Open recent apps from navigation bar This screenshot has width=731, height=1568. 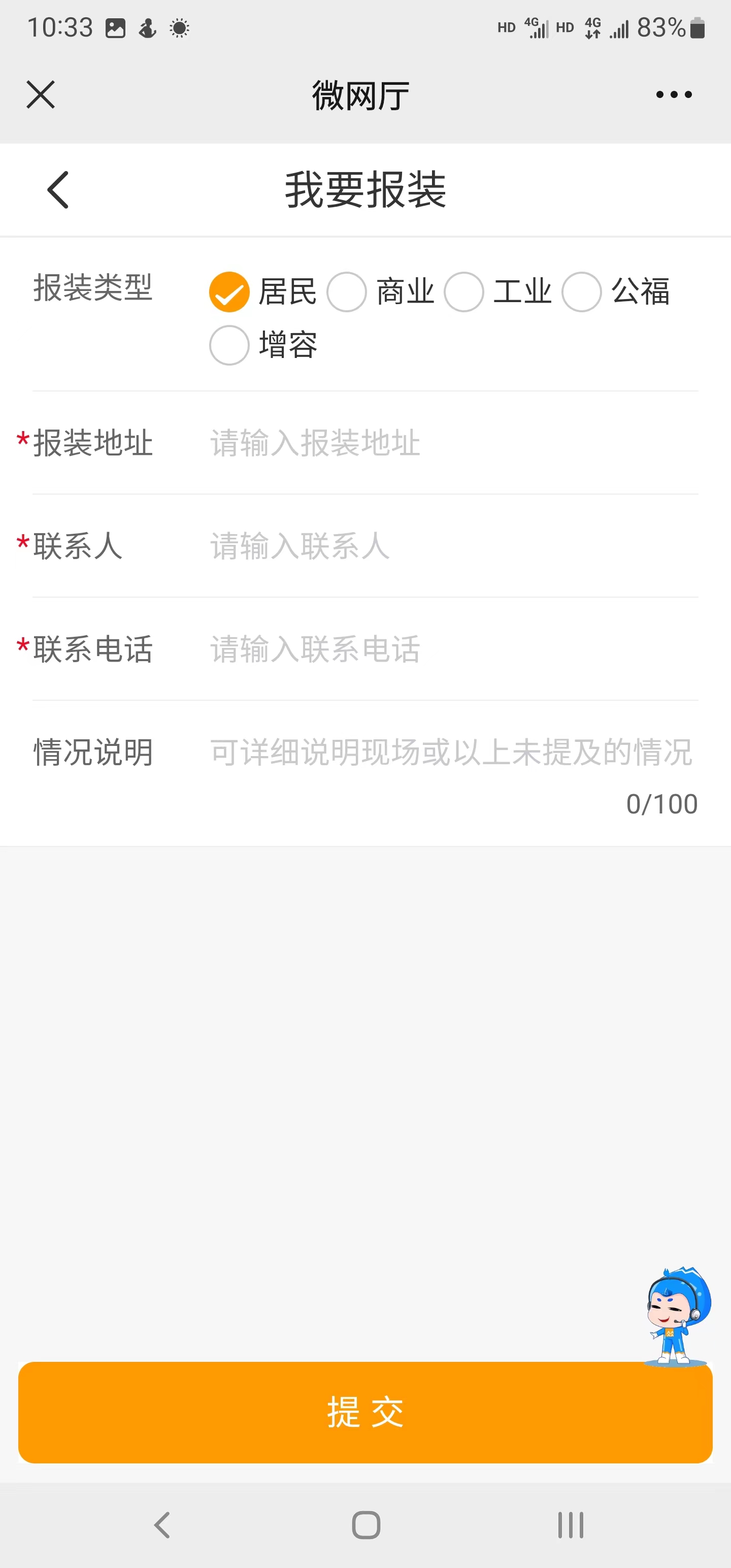point(570,1525)
